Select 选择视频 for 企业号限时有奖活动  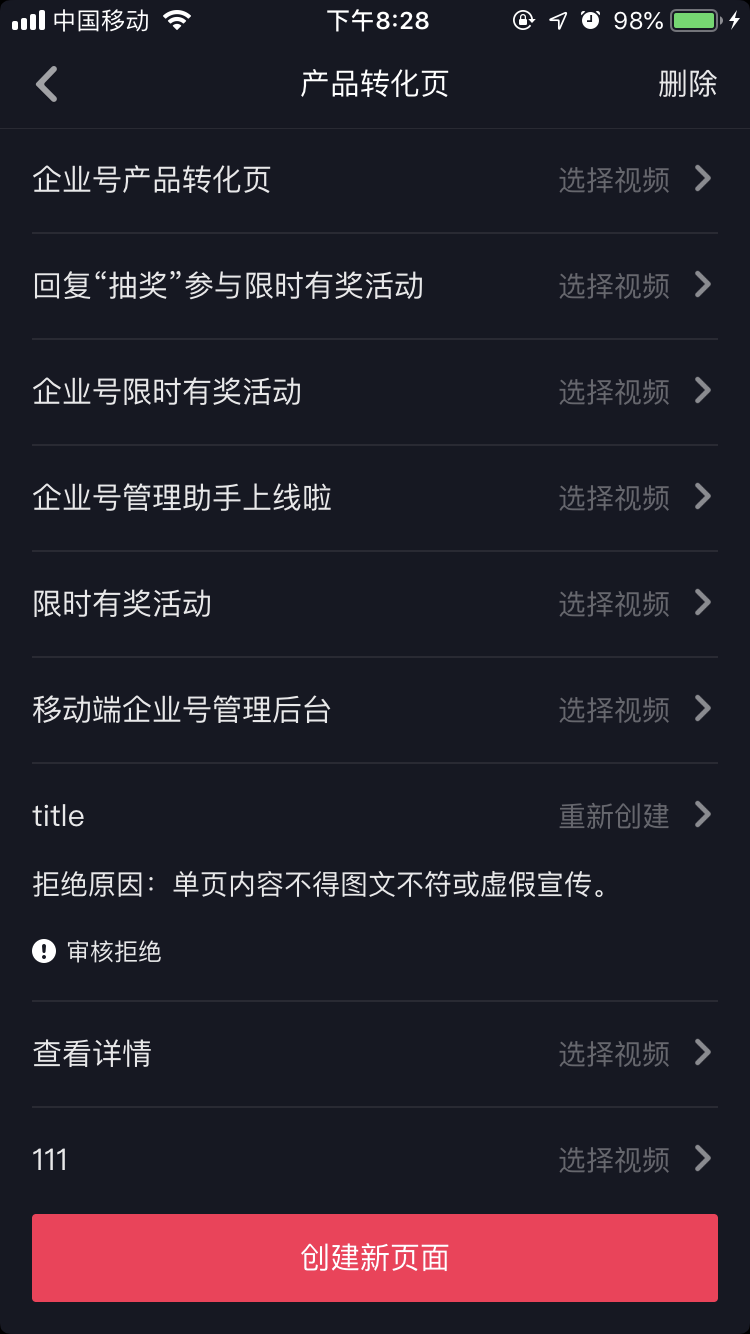[612, 391]
